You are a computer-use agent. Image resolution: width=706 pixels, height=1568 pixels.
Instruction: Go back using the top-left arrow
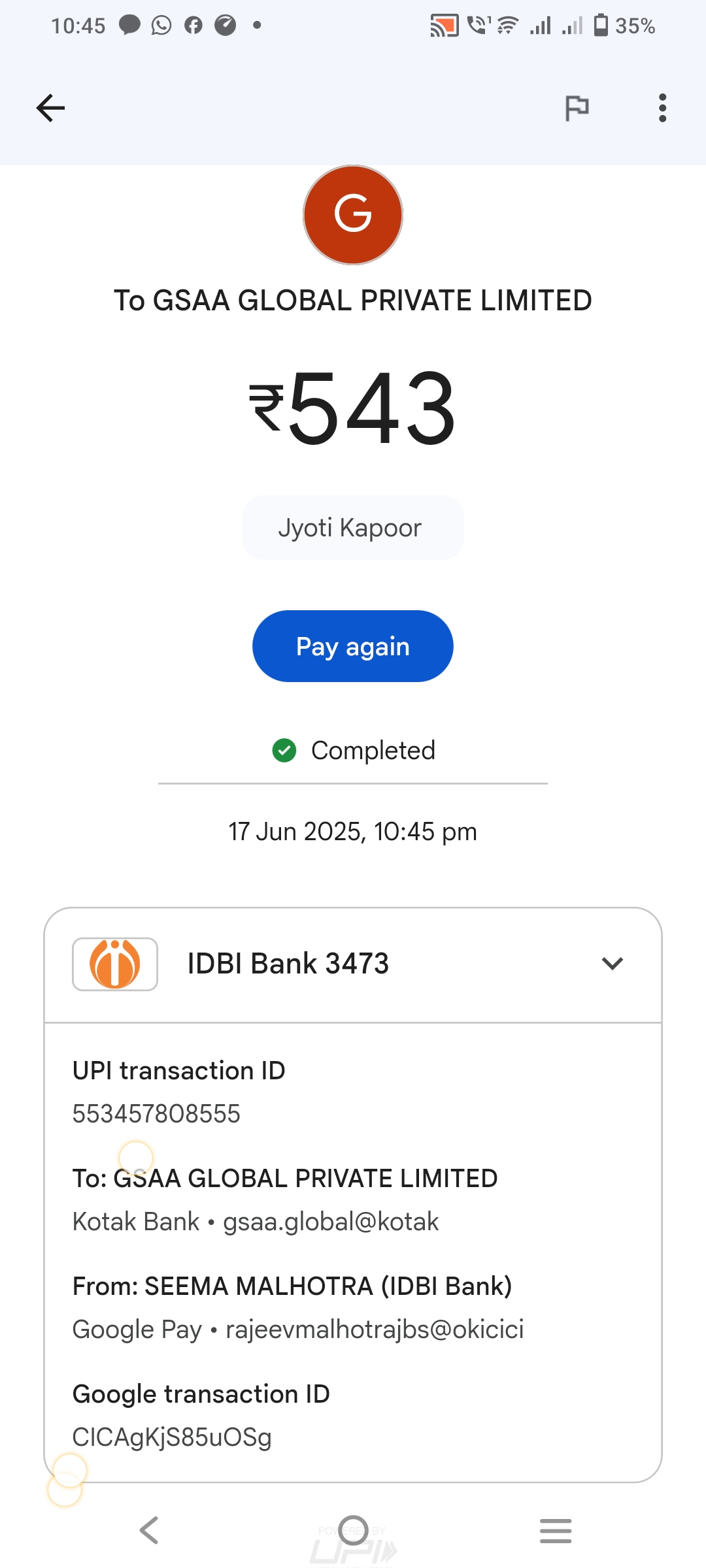tap(50, 108)
